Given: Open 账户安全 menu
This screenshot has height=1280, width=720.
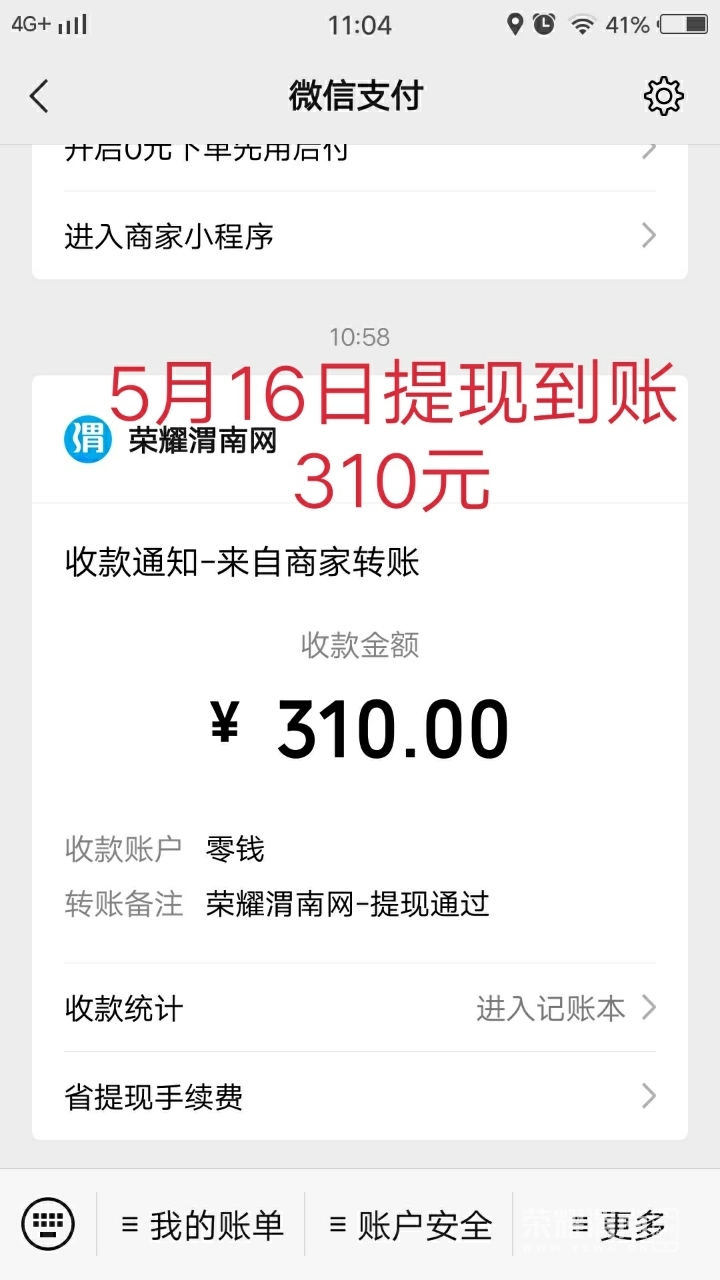Looking at the screenshot, I should [410, 1225].
